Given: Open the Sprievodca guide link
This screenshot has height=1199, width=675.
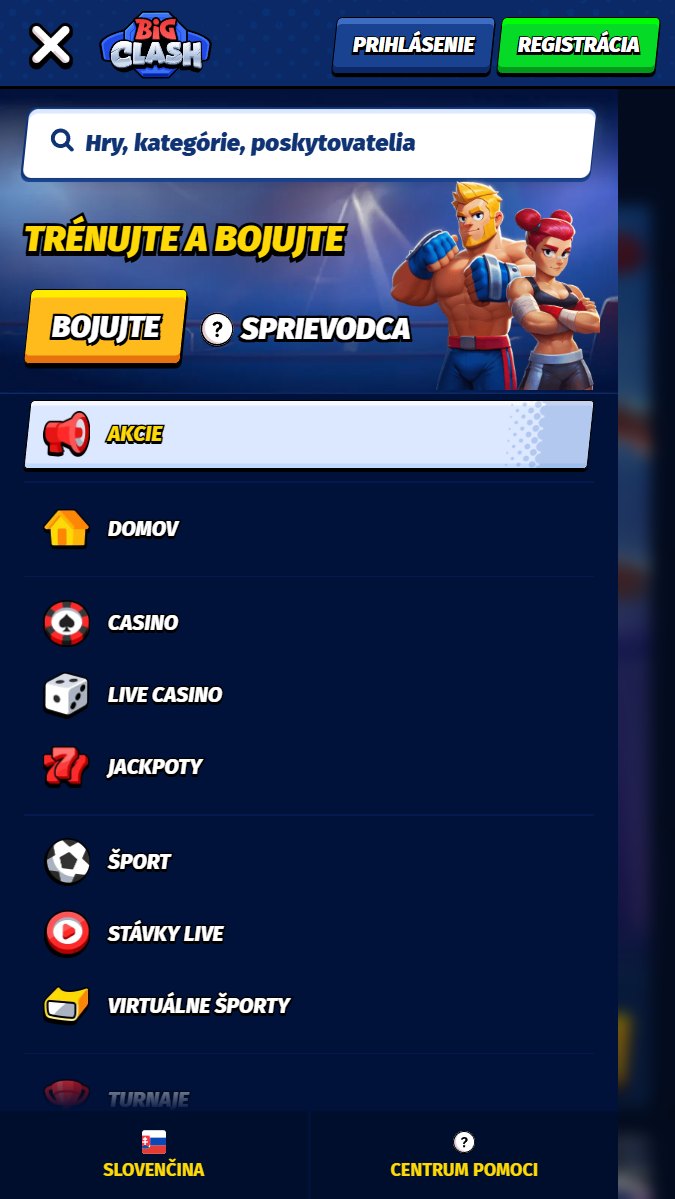Looking at the screenshot, I should click(x=307, y=328).
